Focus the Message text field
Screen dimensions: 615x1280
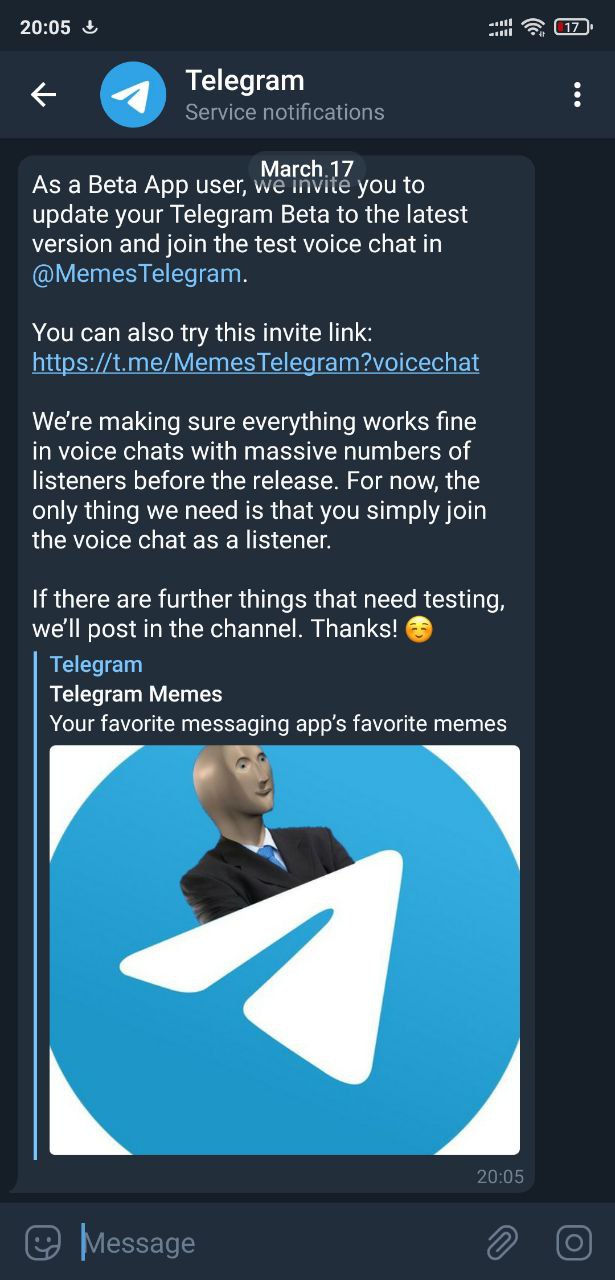tap(270, 1243)
